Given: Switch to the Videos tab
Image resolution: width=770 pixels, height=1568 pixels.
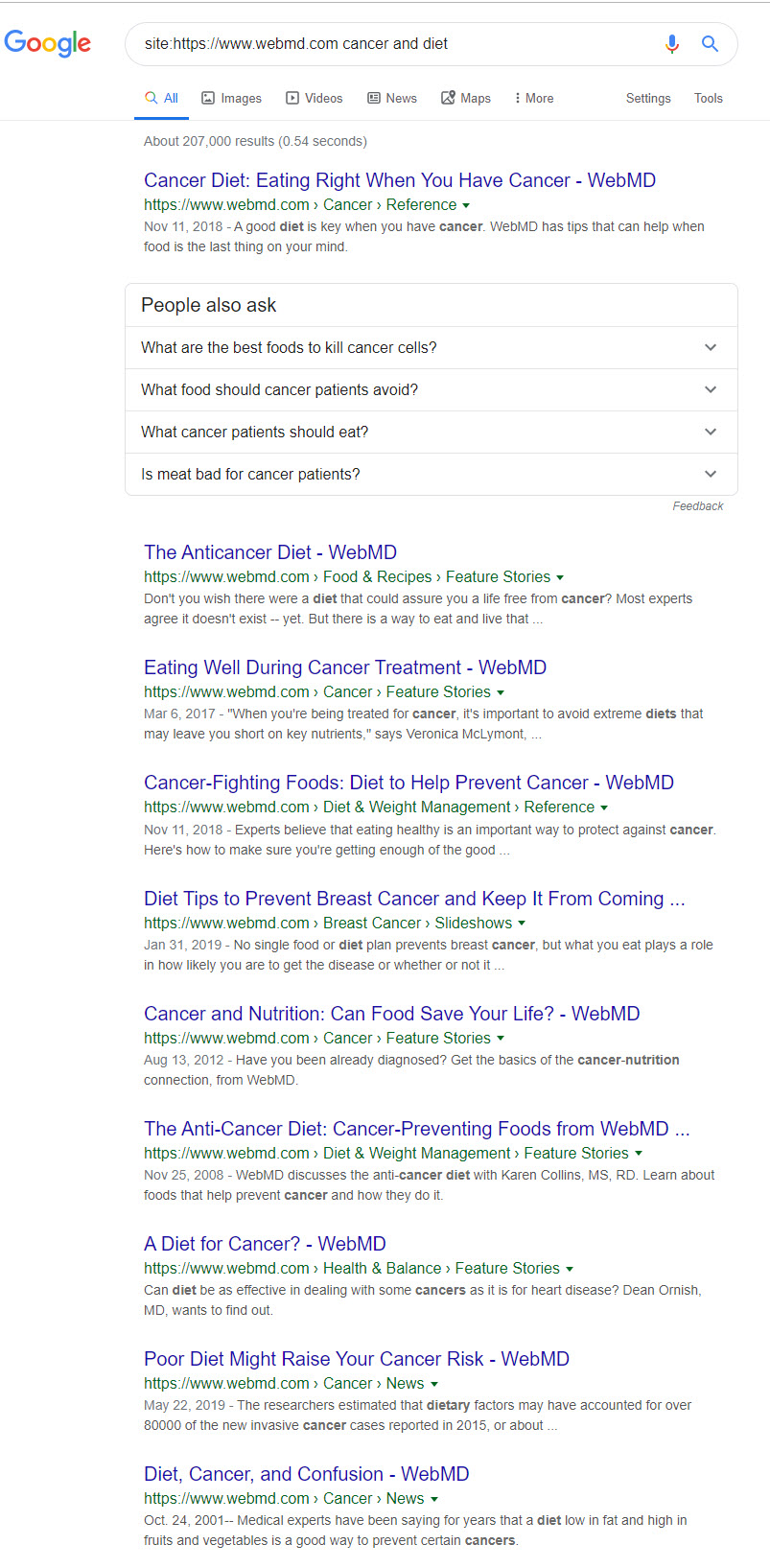Looking at the screenshot, I should [x=314, y=98].
